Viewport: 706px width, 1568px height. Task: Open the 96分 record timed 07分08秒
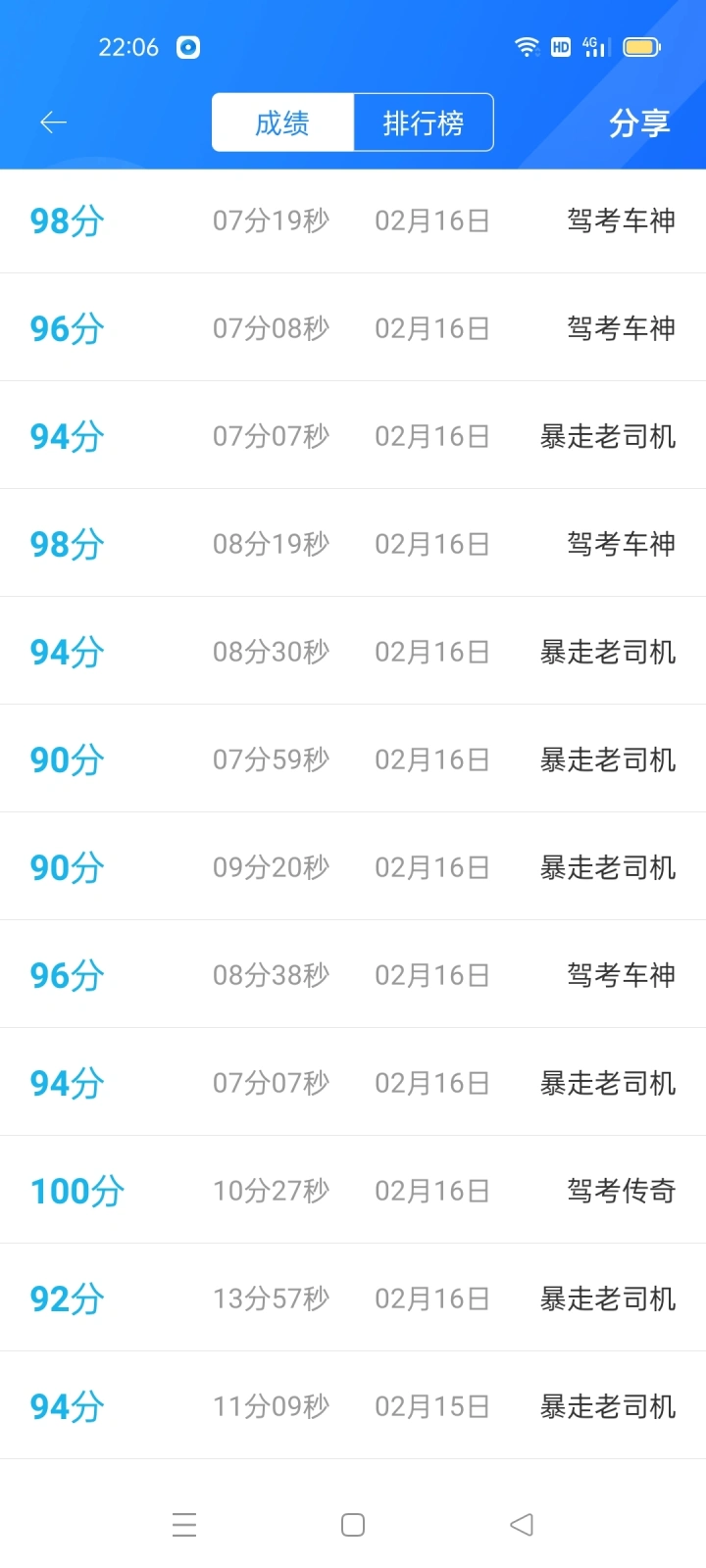tap(353, 328)
